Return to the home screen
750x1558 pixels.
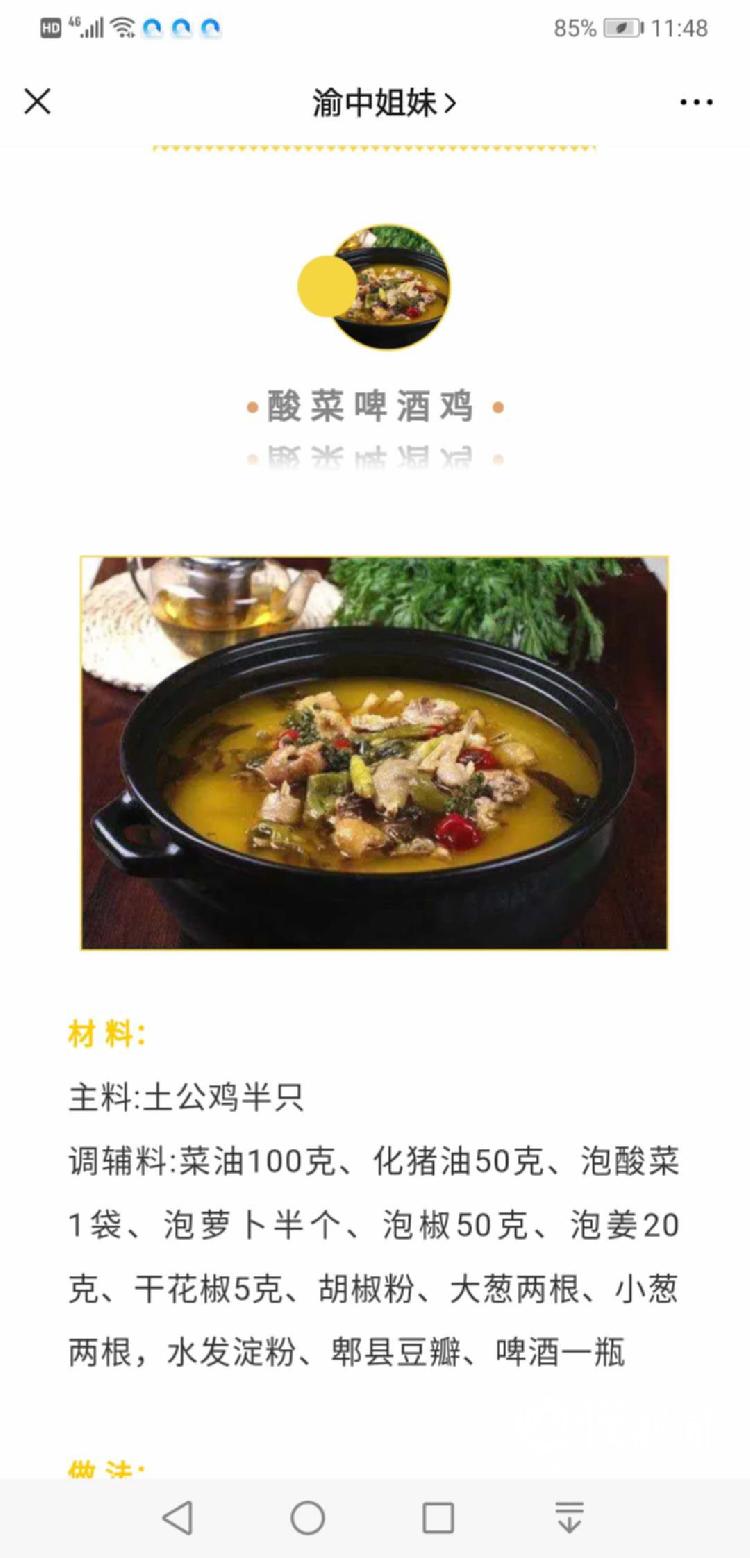click(x=308, y=1518)
